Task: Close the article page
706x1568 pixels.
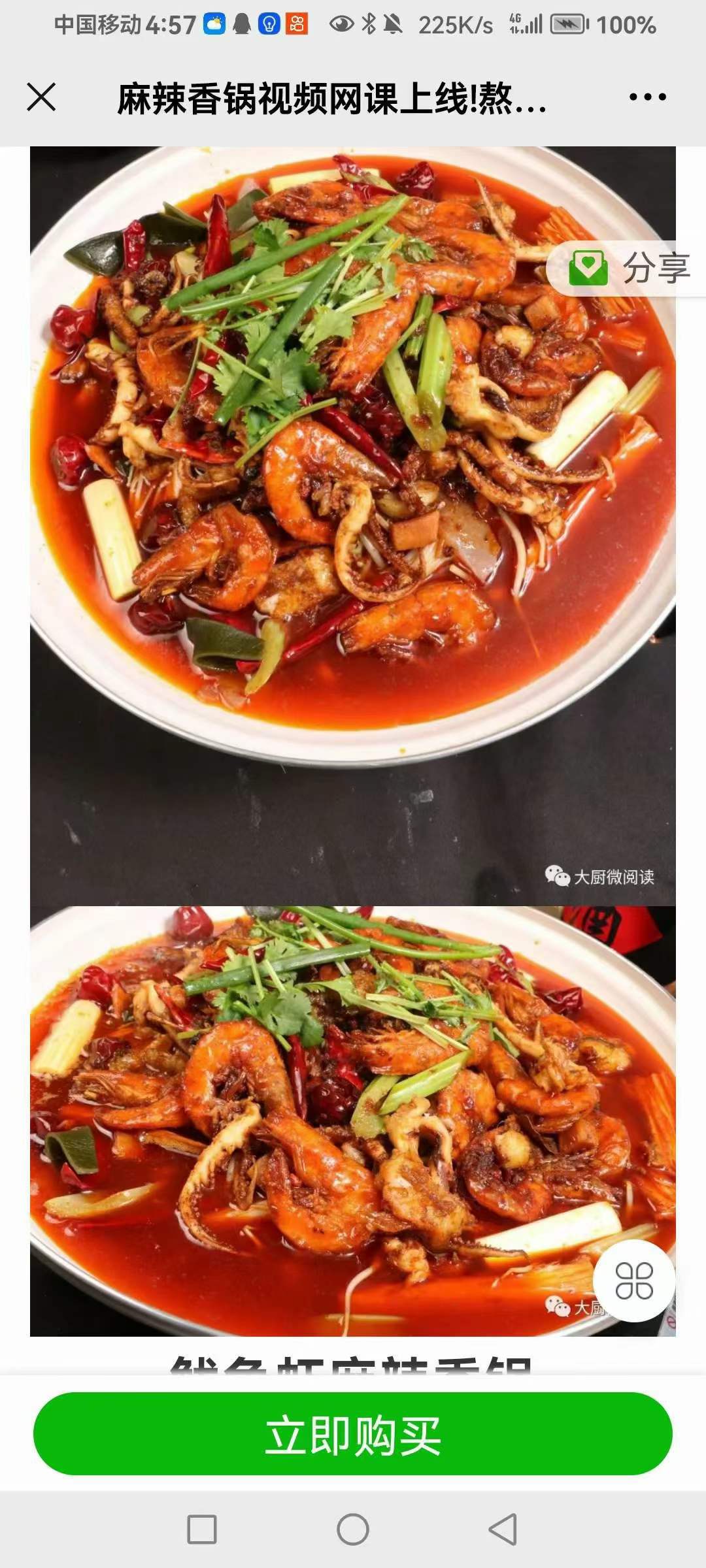Action: pos(41,97)
